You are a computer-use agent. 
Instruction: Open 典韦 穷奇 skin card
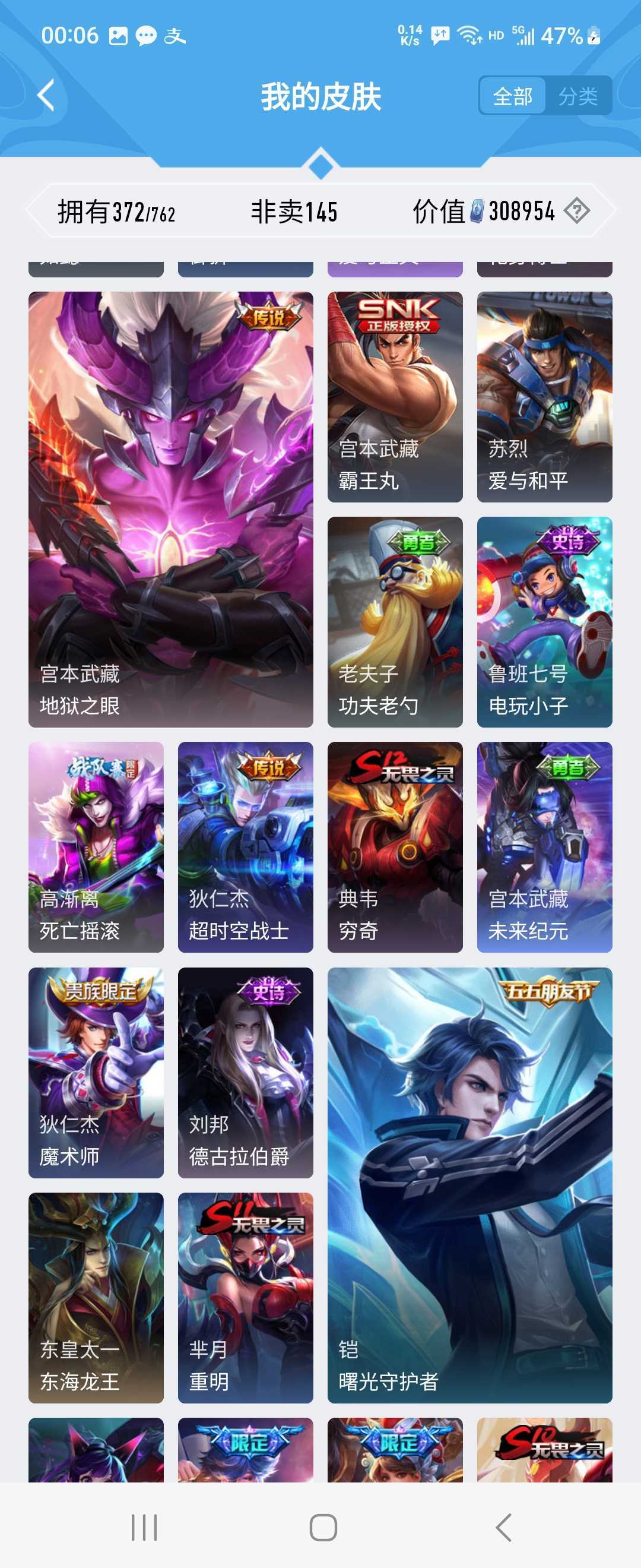(395, 847)
